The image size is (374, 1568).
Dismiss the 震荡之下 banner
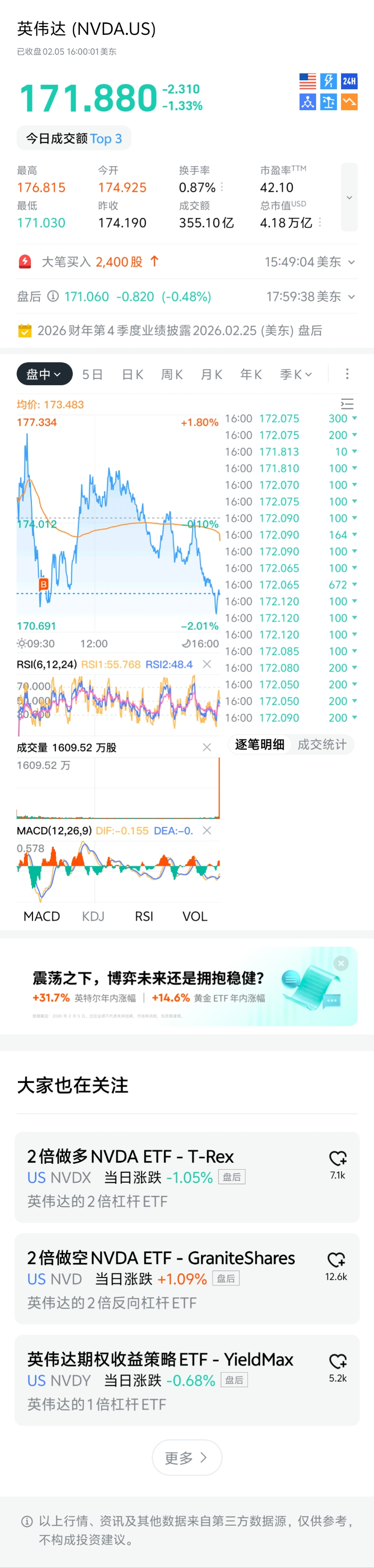coord(341,963)
